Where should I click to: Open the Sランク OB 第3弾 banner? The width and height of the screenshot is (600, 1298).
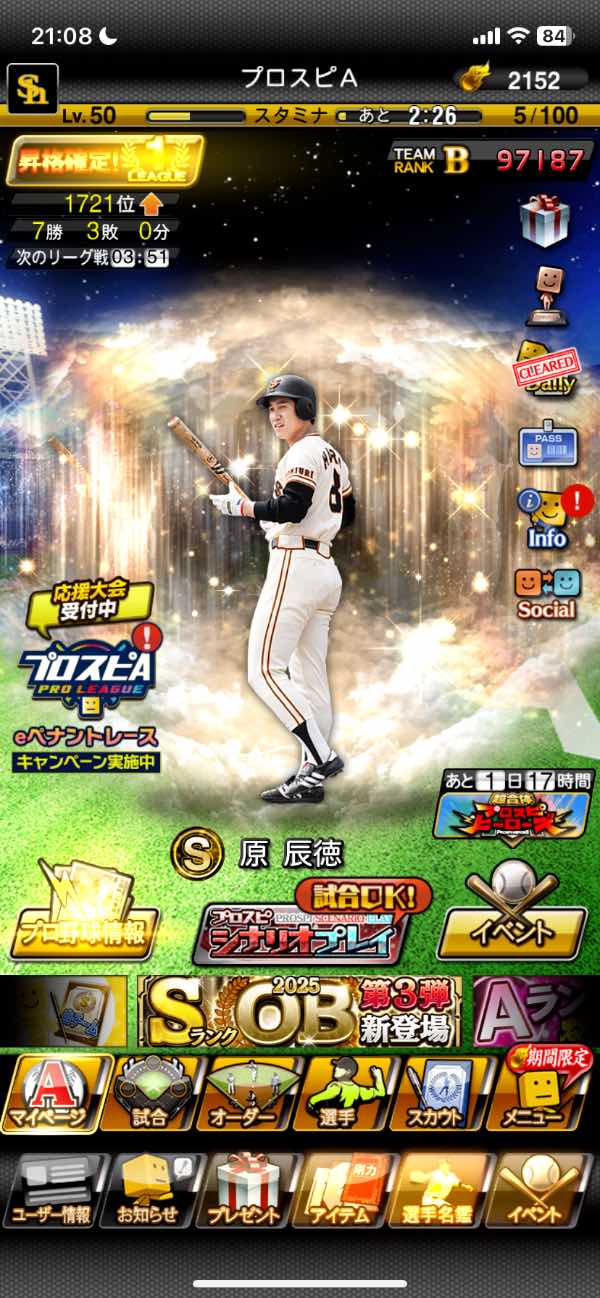(300, 1011)
